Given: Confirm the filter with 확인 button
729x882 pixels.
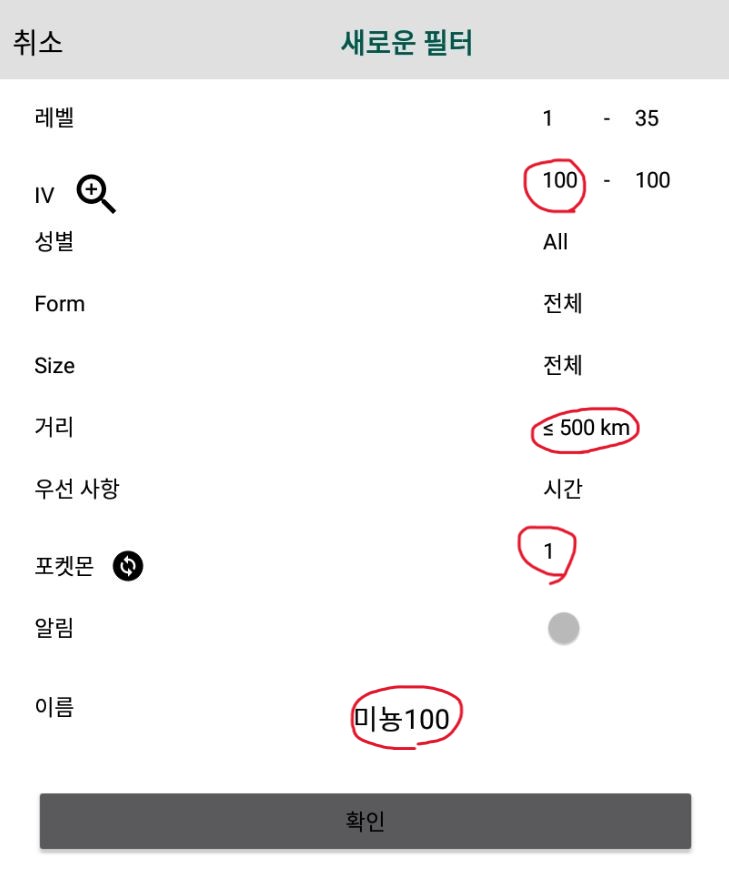Looking at the screenshot, I should pos(365,822).
